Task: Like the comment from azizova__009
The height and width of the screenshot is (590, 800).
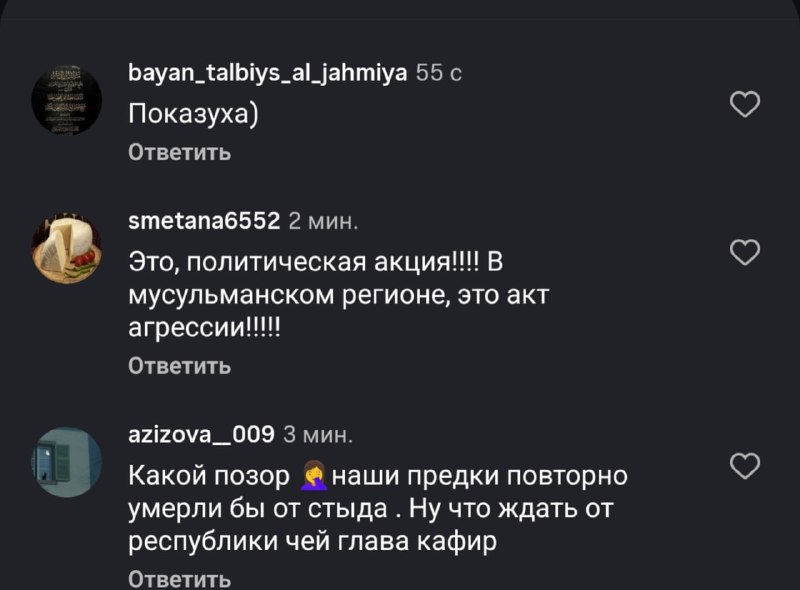Action: (745, 465)
